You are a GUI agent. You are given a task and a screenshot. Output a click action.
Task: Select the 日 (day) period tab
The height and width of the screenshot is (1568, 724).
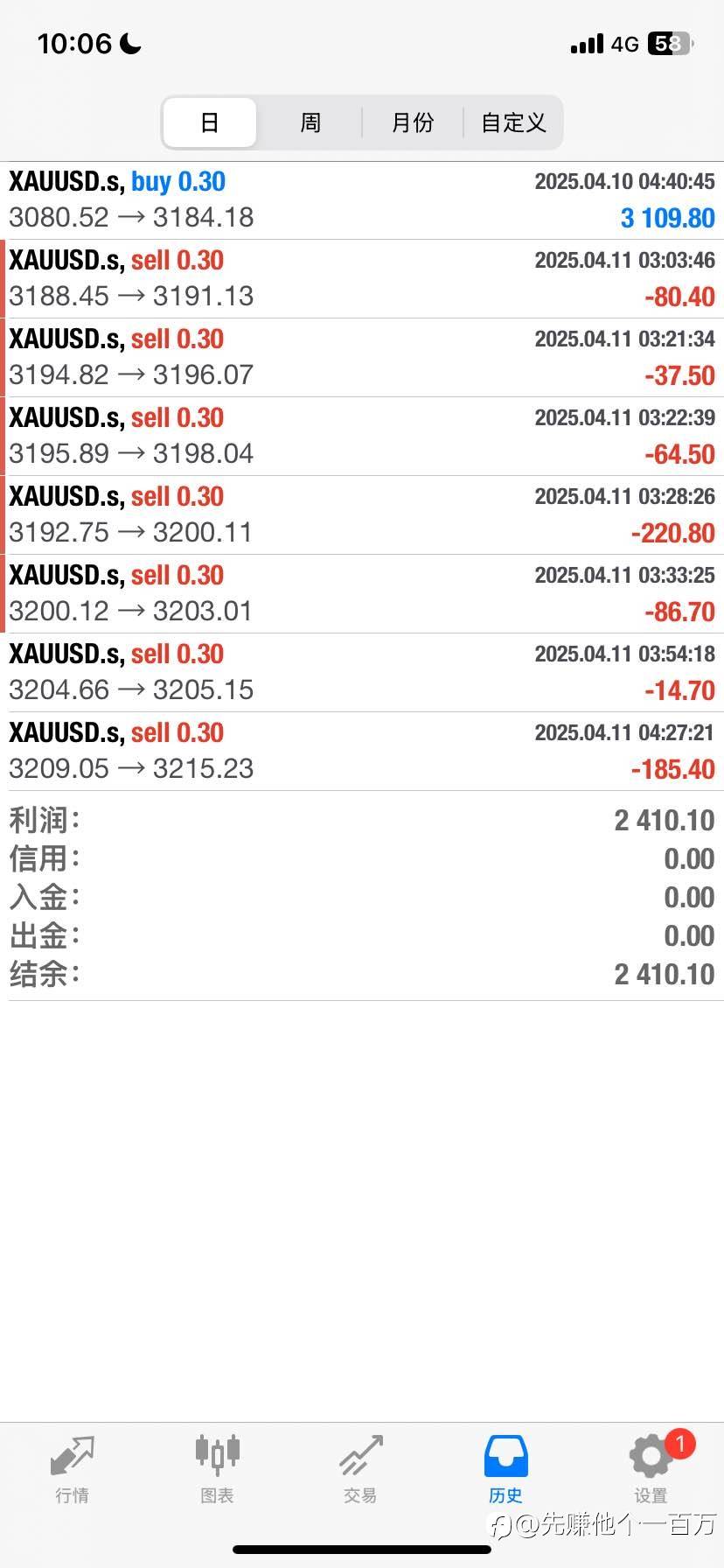pyautogui.click(x=210, y=122)
